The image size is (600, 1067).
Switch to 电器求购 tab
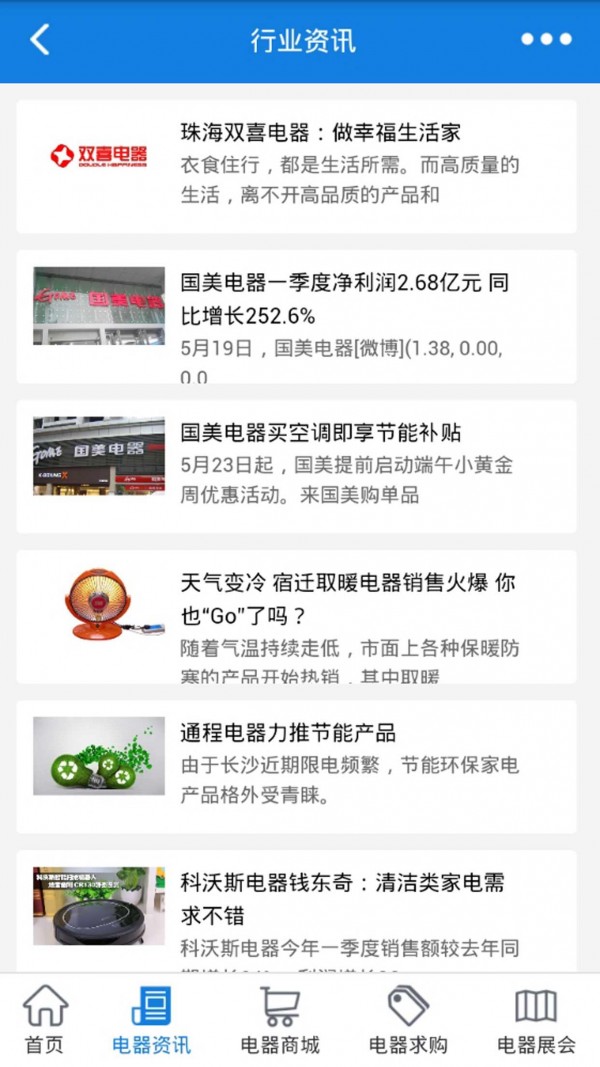pos(408,1020)
